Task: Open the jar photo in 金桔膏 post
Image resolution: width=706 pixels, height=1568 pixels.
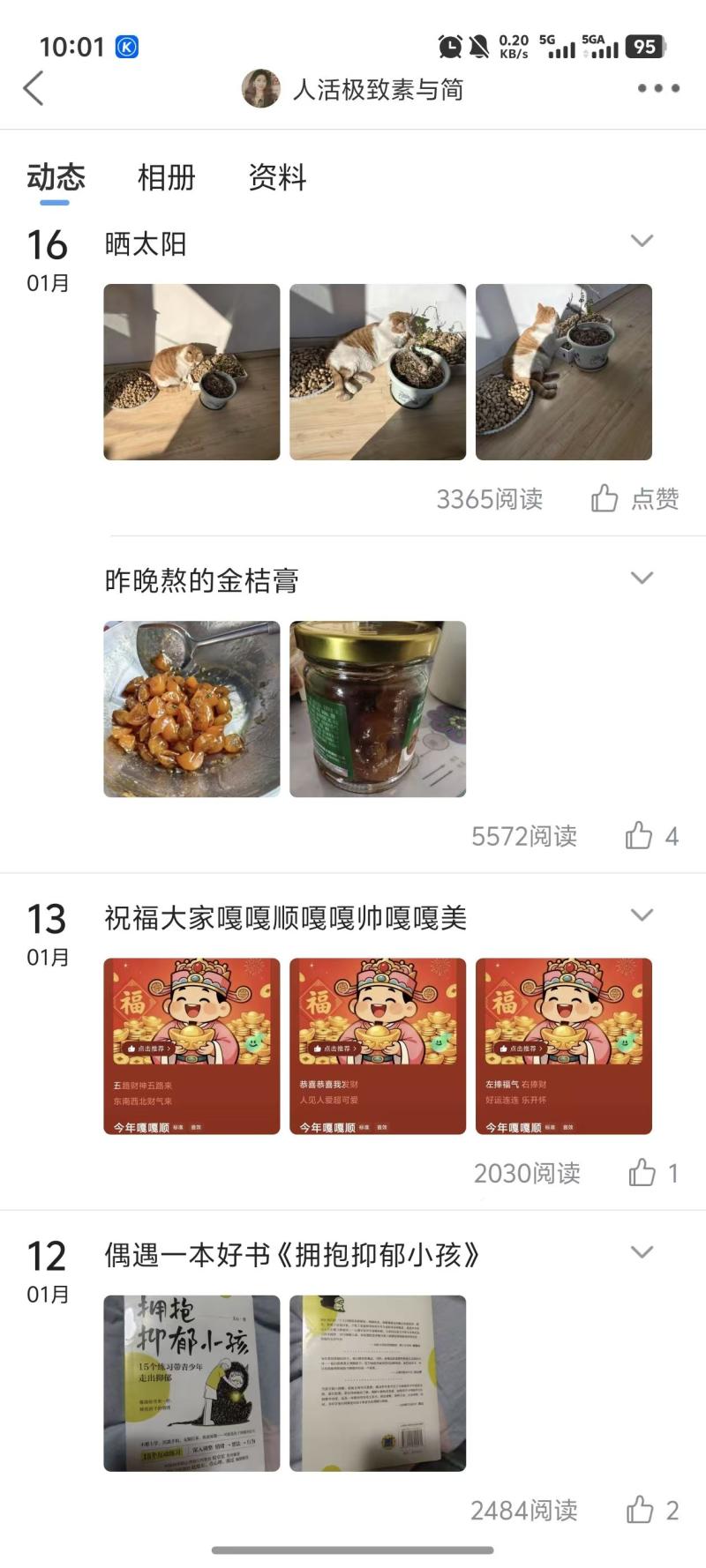Action: click(378, 709)
